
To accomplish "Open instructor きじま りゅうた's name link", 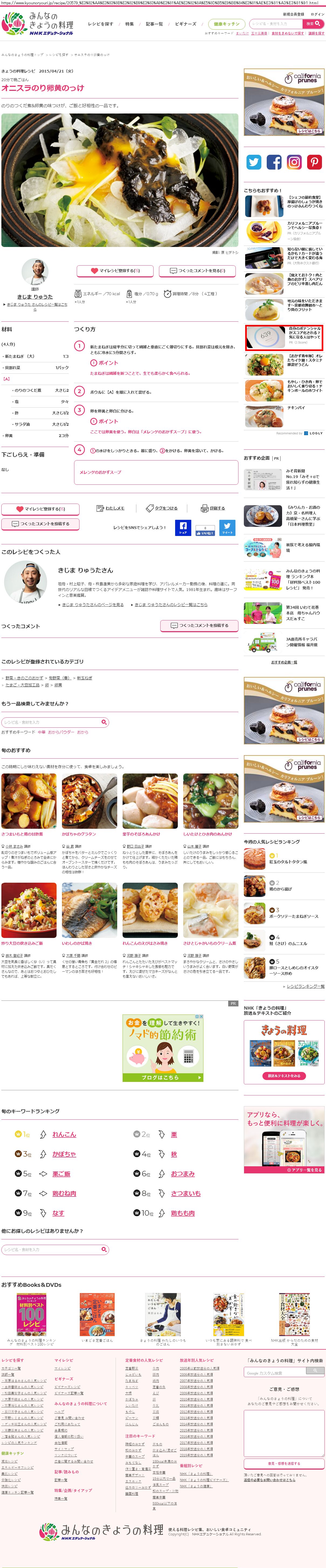I will [x=35, y=297].
